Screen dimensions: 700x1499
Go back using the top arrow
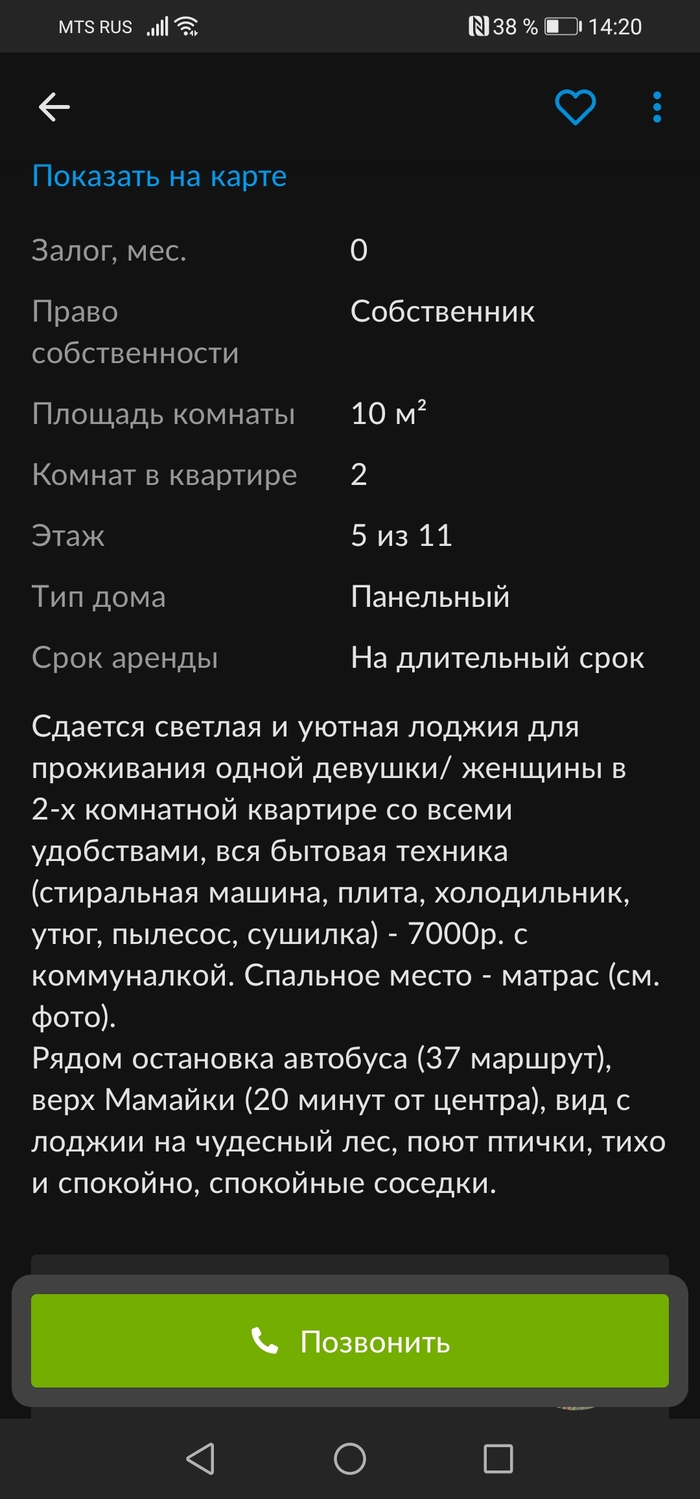(54, 107)
